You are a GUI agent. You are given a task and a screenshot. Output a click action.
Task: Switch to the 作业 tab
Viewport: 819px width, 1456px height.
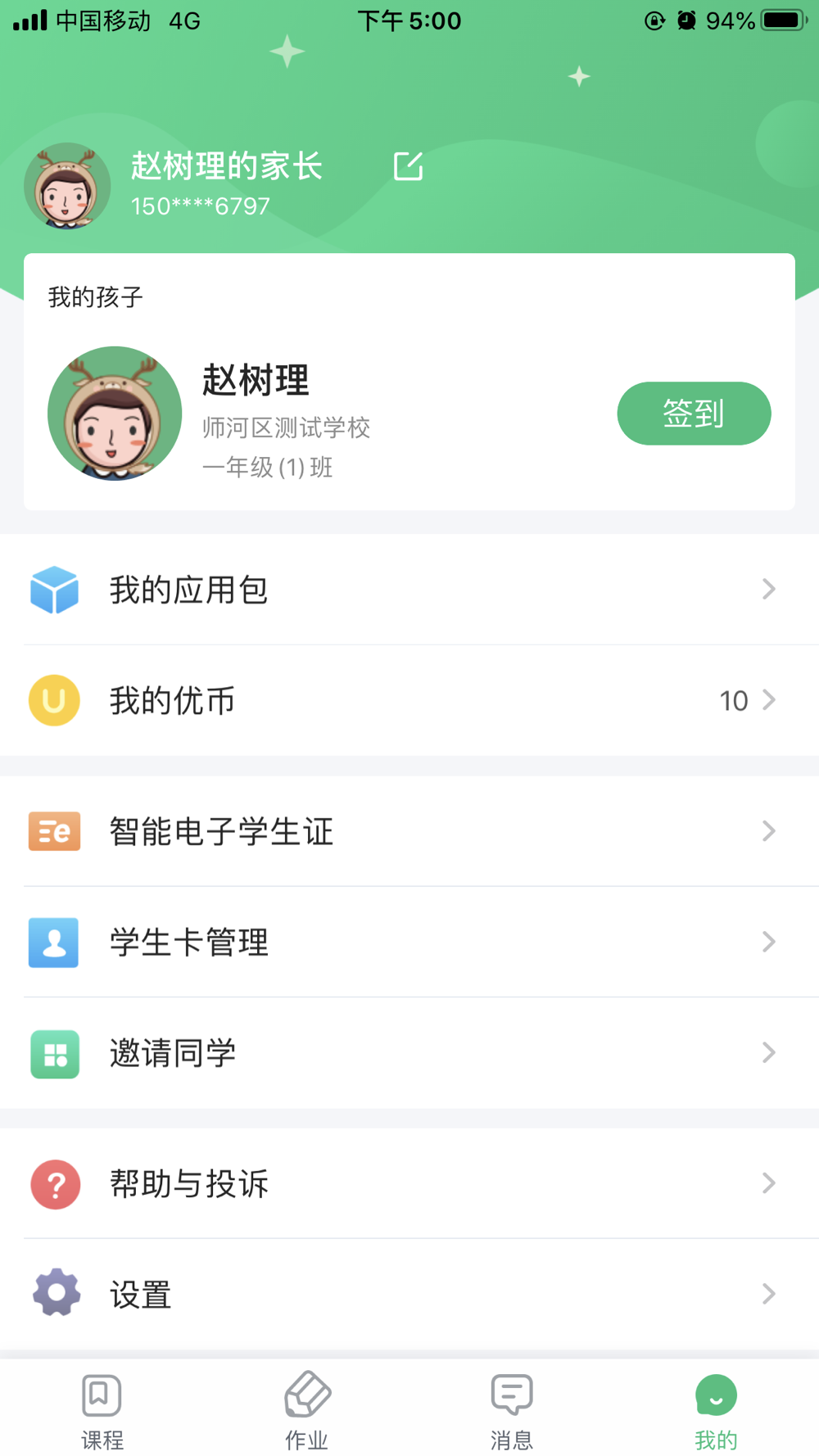point(307,1410)
